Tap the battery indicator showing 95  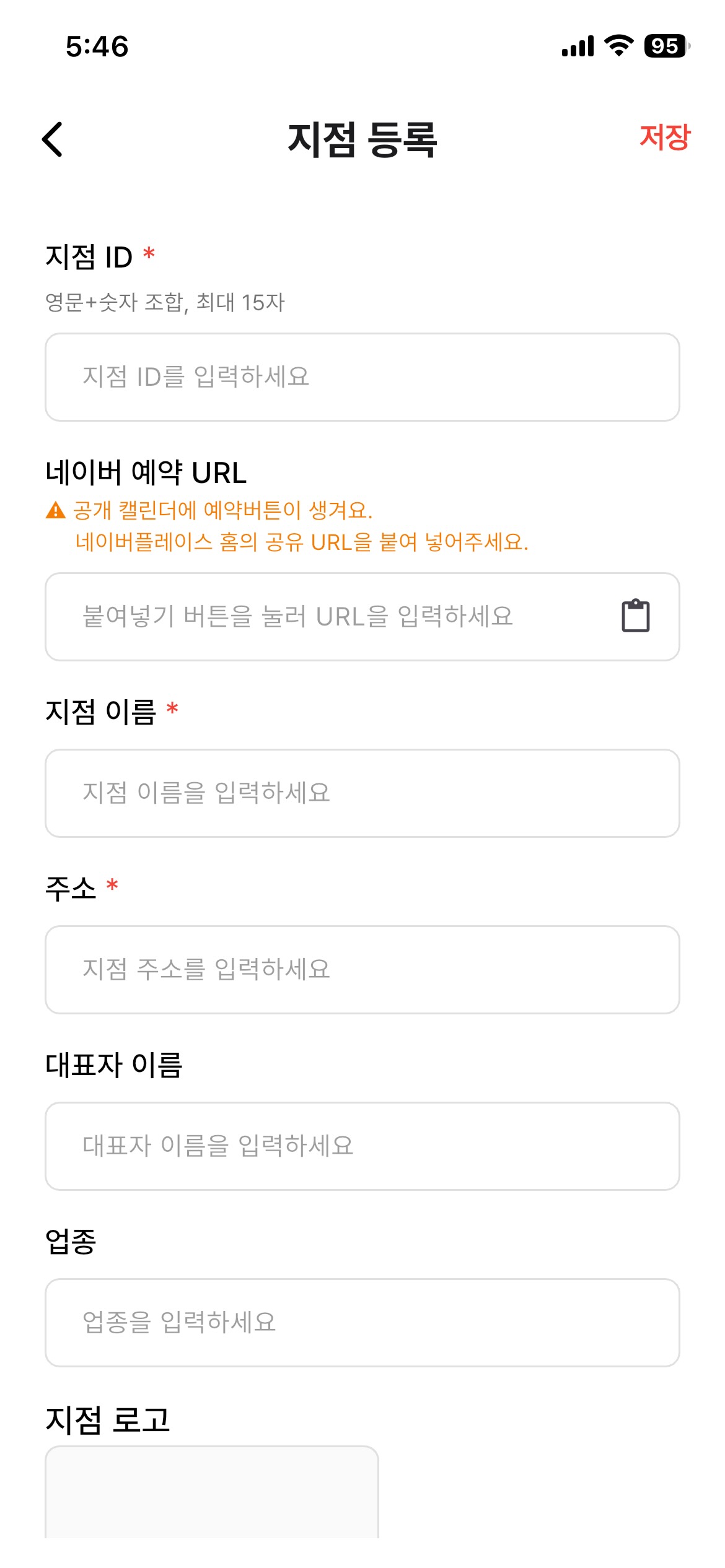click(666, 44)
